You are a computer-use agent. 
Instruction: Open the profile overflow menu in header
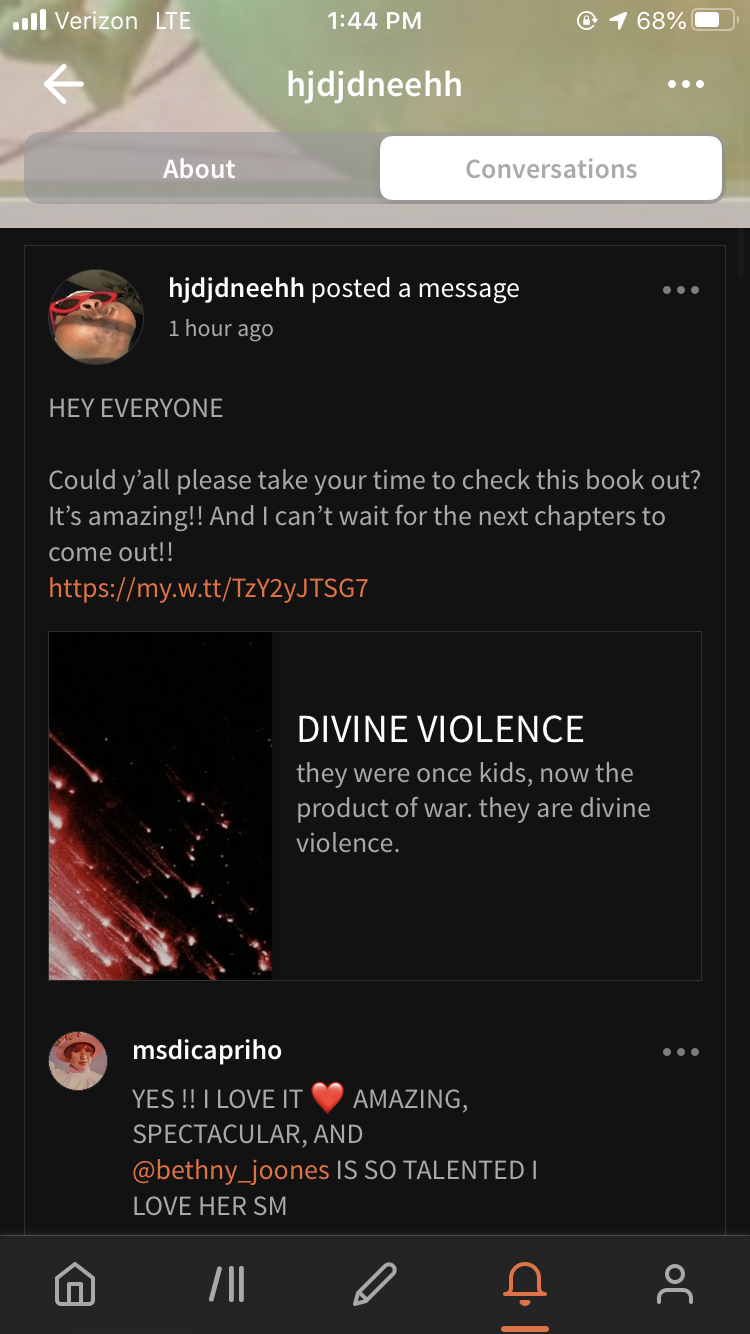tap(686, 85)
